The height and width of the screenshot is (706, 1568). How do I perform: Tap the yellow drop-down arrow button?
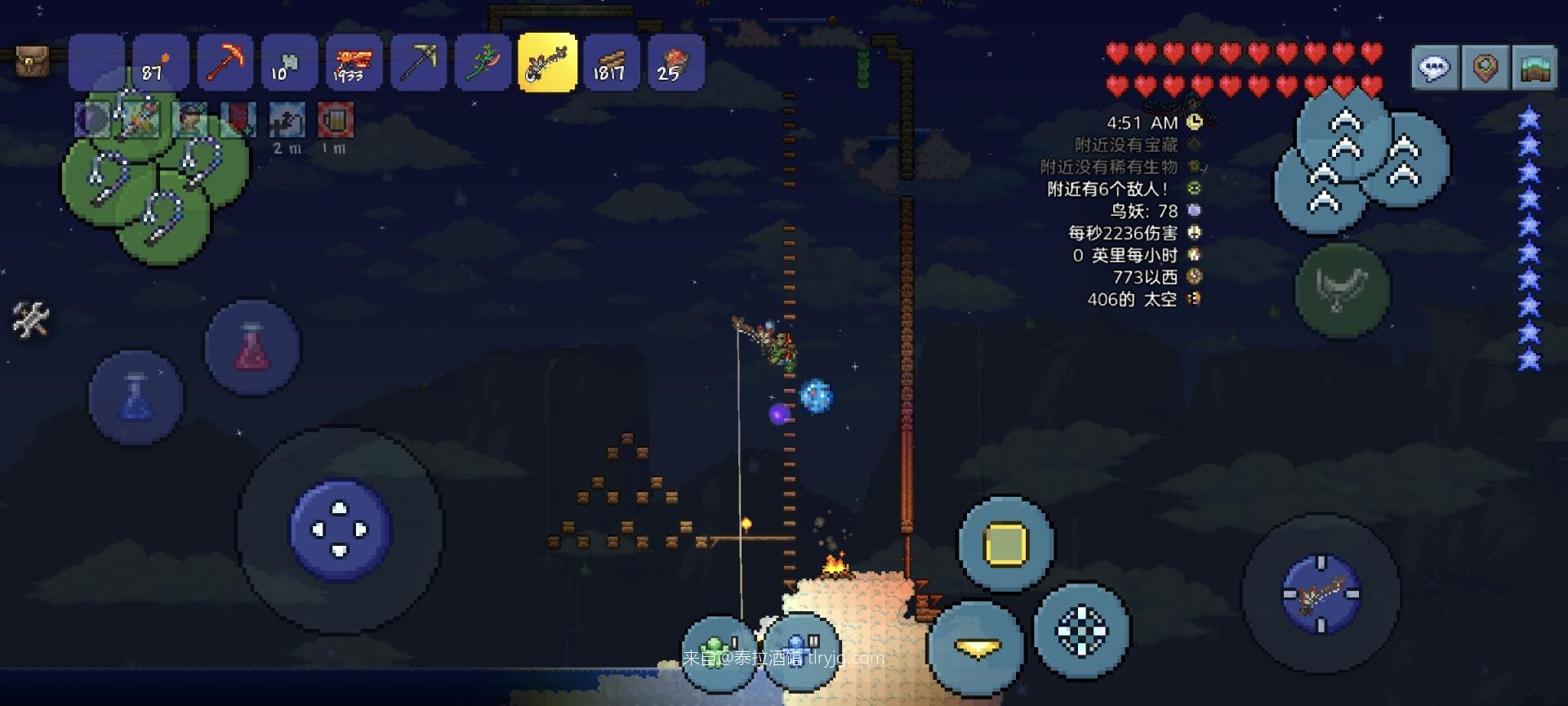pos(977,648)
